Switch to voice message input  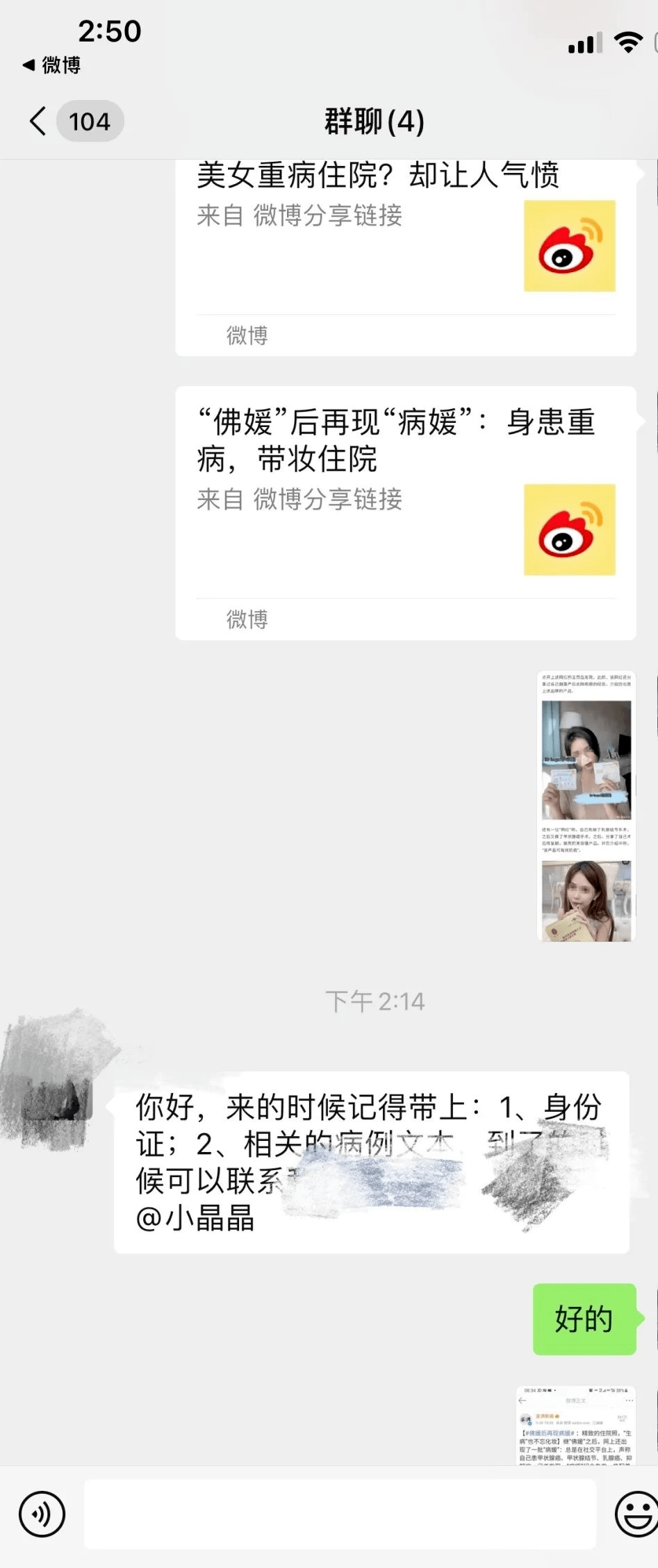tap(42, 1514)
